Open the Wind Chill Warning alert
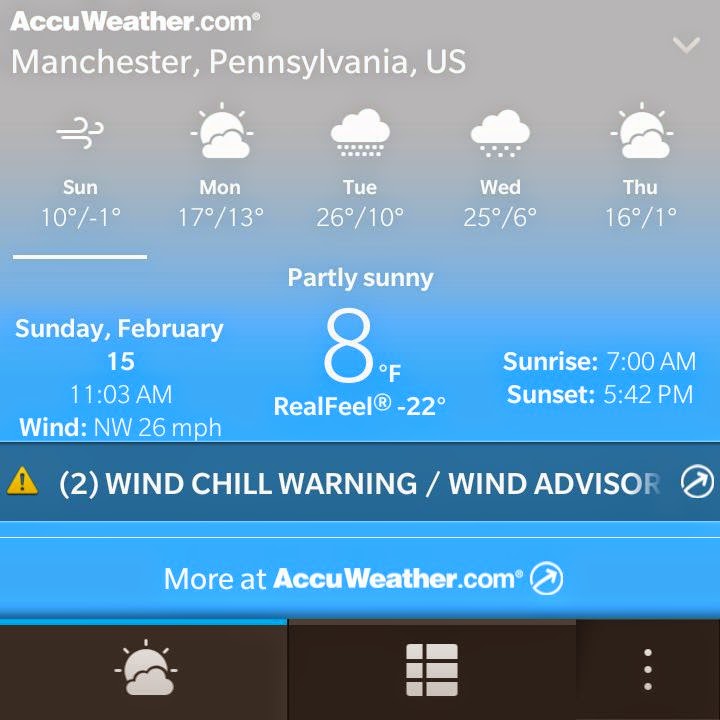720x720 pixels. (360, 483)
